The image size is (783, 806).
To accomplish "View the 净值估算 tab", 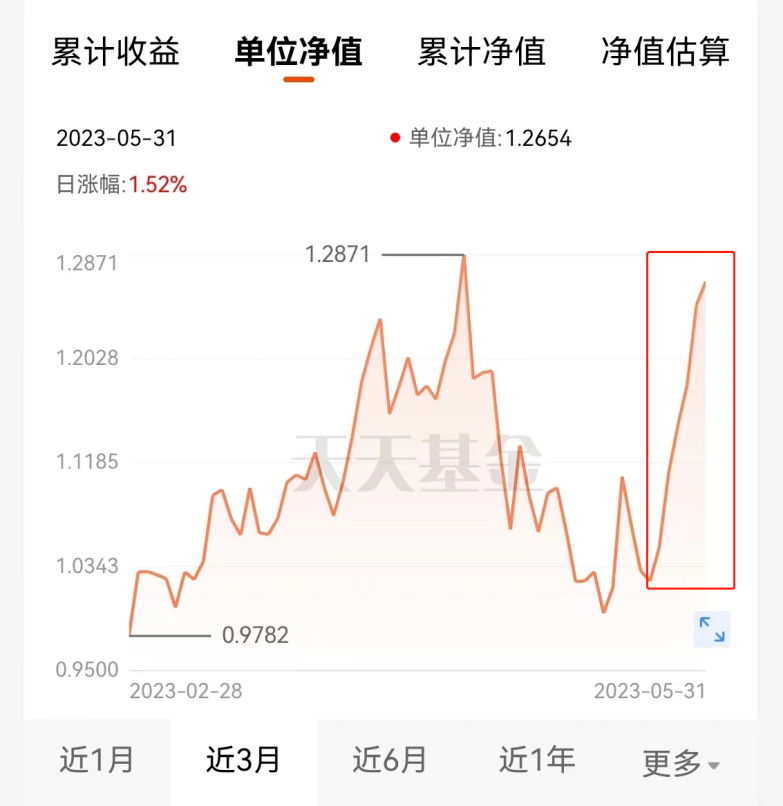I will (665, 52).
